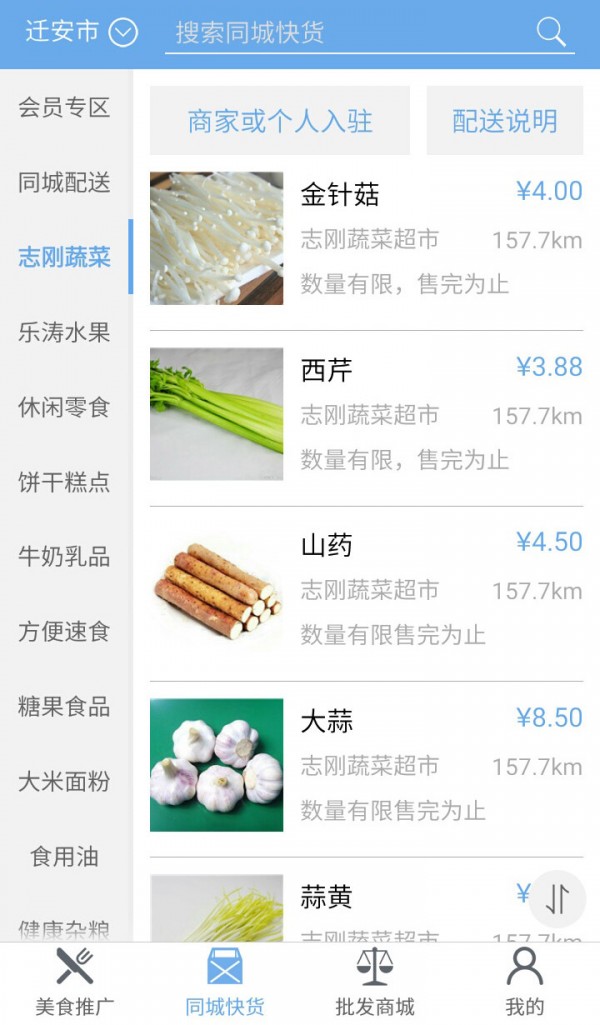Select the 方便速食 category
Screen dimensions: 600x1025
coord(64,632)
